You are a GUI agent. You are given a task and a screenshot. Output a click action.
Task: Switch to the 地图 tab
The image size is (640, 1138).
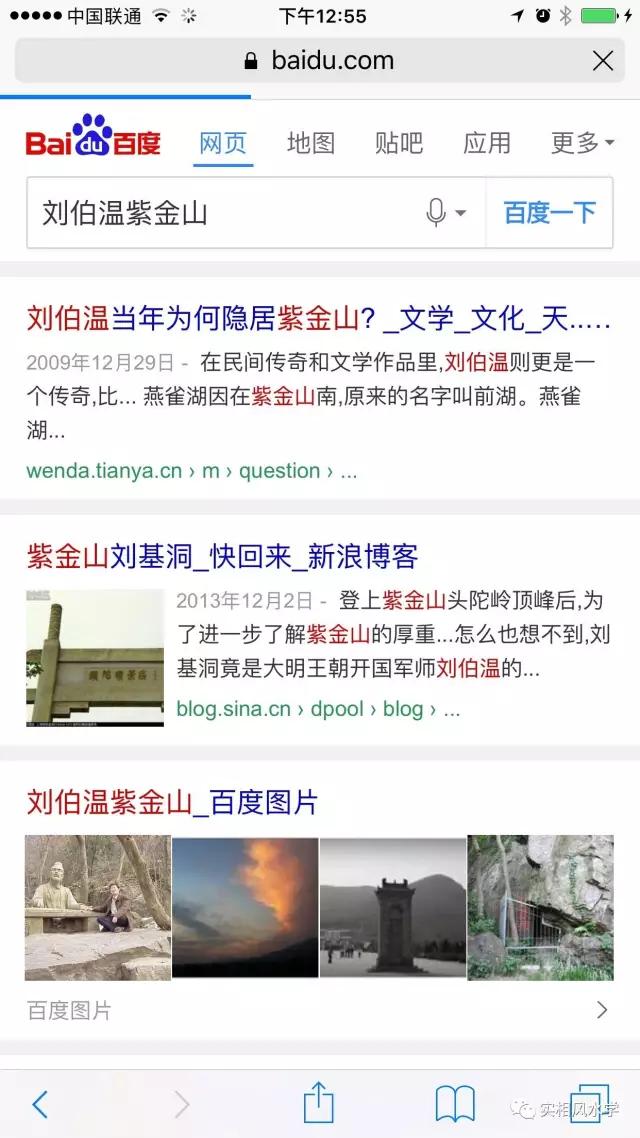pos(310,143)
